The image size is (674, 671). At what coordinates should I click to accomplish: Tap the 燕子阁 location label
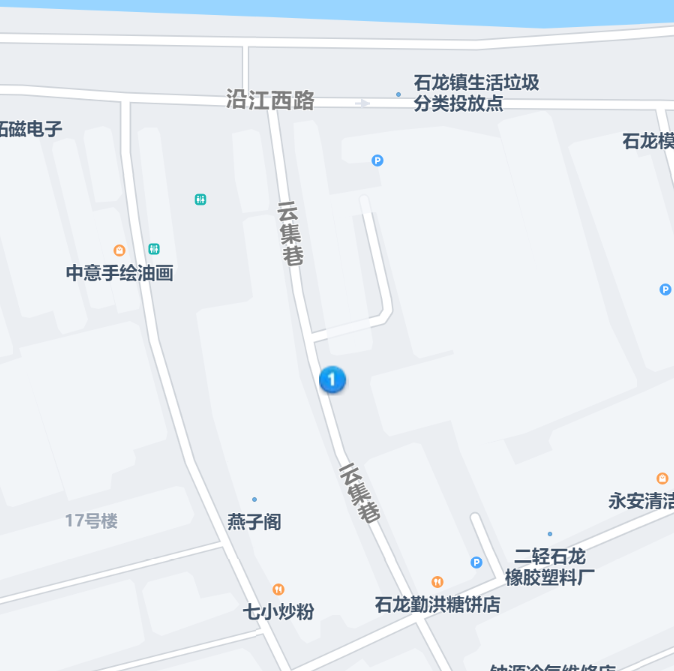click(x=254, y=521)
